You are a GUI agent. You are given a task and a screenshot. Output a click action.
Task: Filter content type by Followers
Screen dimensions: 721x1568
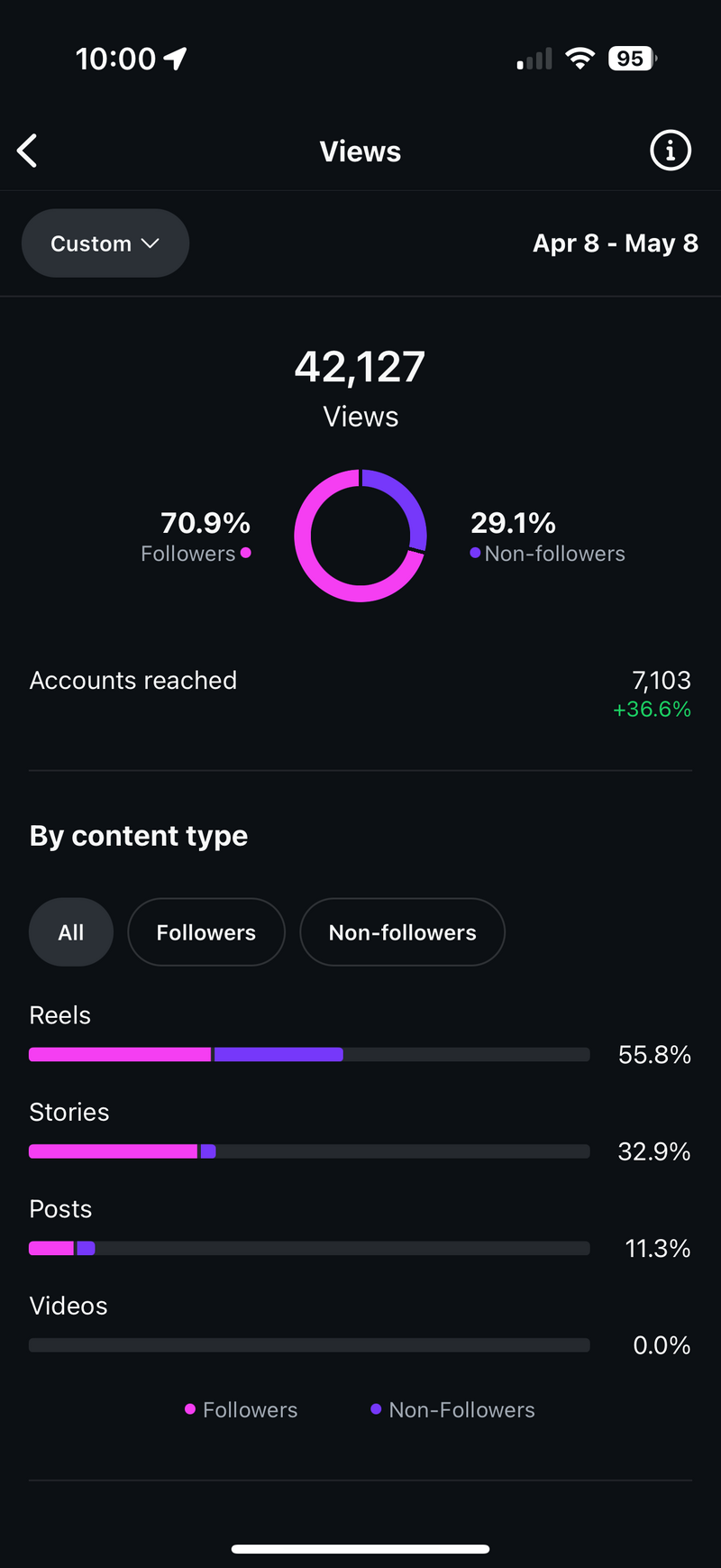(206, 932)
